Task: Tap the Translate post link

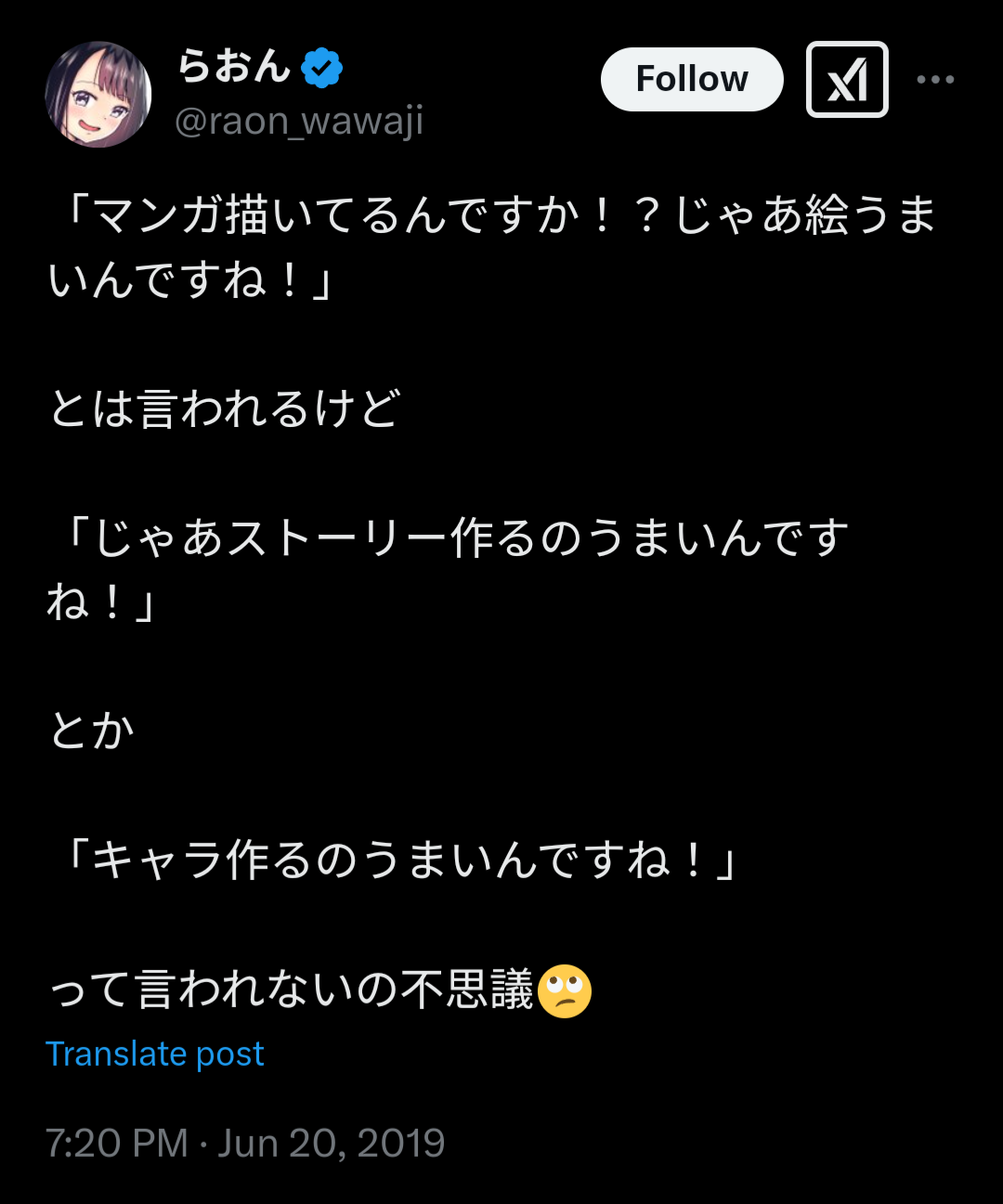Action: tap(155, 1054)
